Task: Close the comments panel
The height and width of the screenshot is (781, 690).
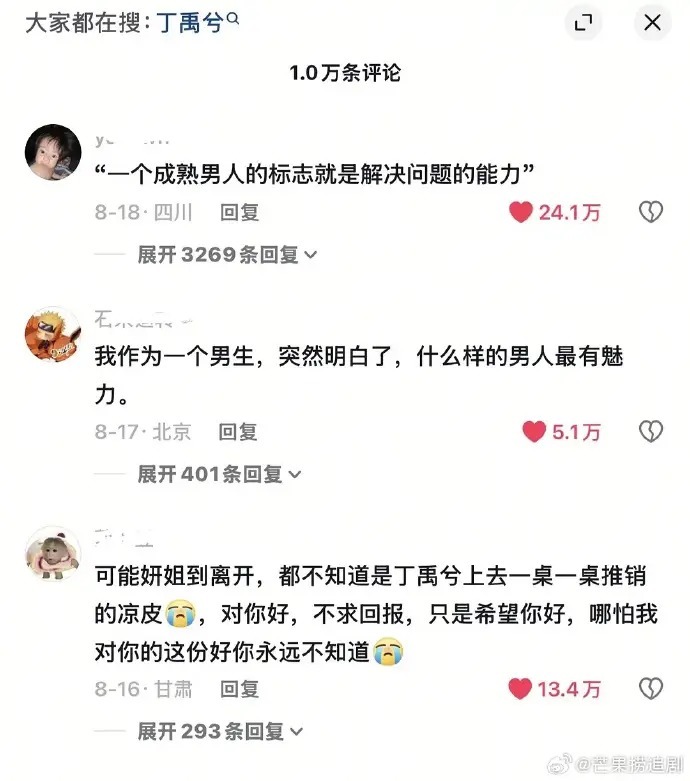Action: (x=652, y=22)
